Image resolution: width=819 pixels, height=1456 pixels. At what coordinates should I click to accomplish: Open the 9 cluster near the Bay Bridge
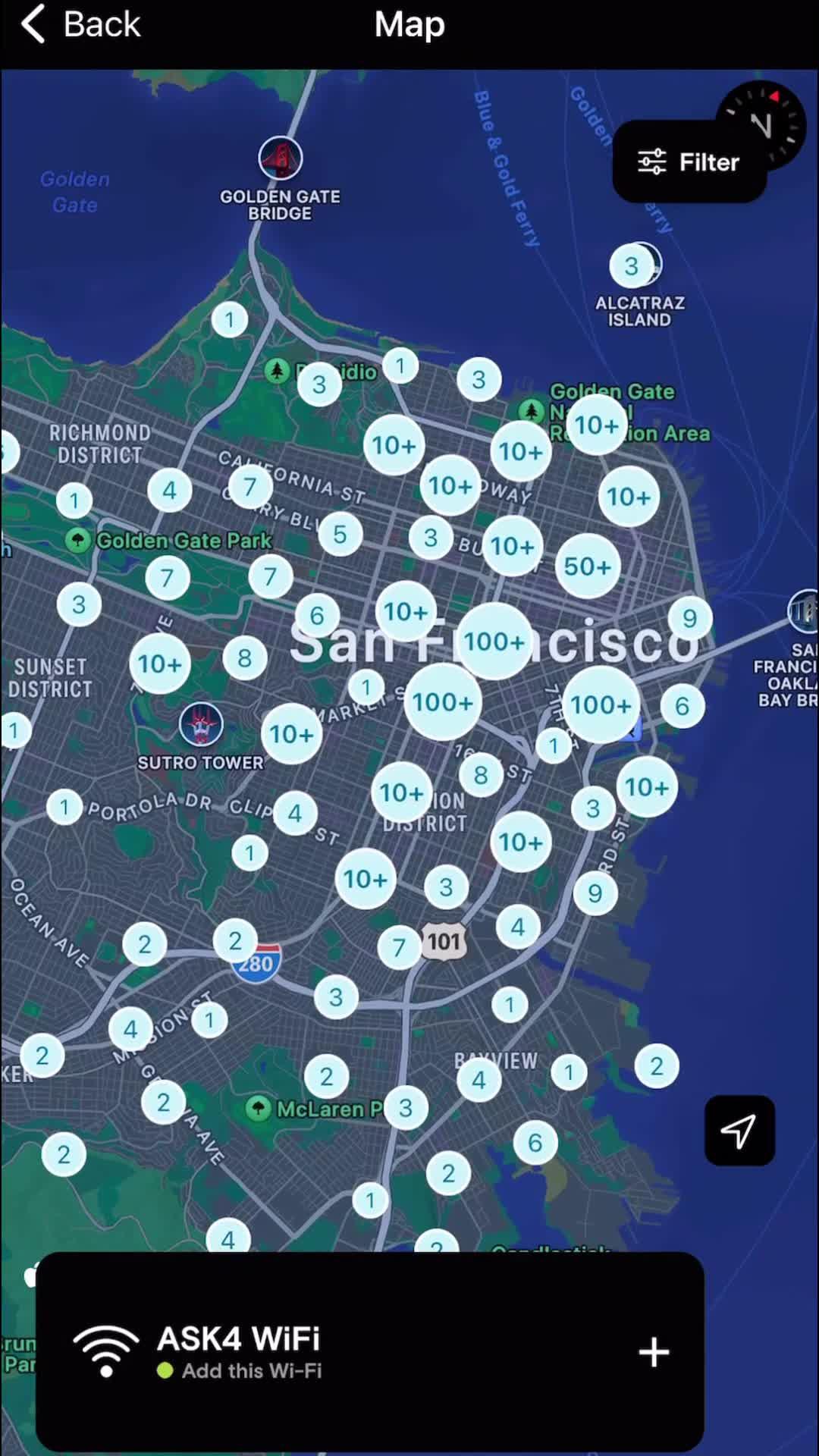689,618
